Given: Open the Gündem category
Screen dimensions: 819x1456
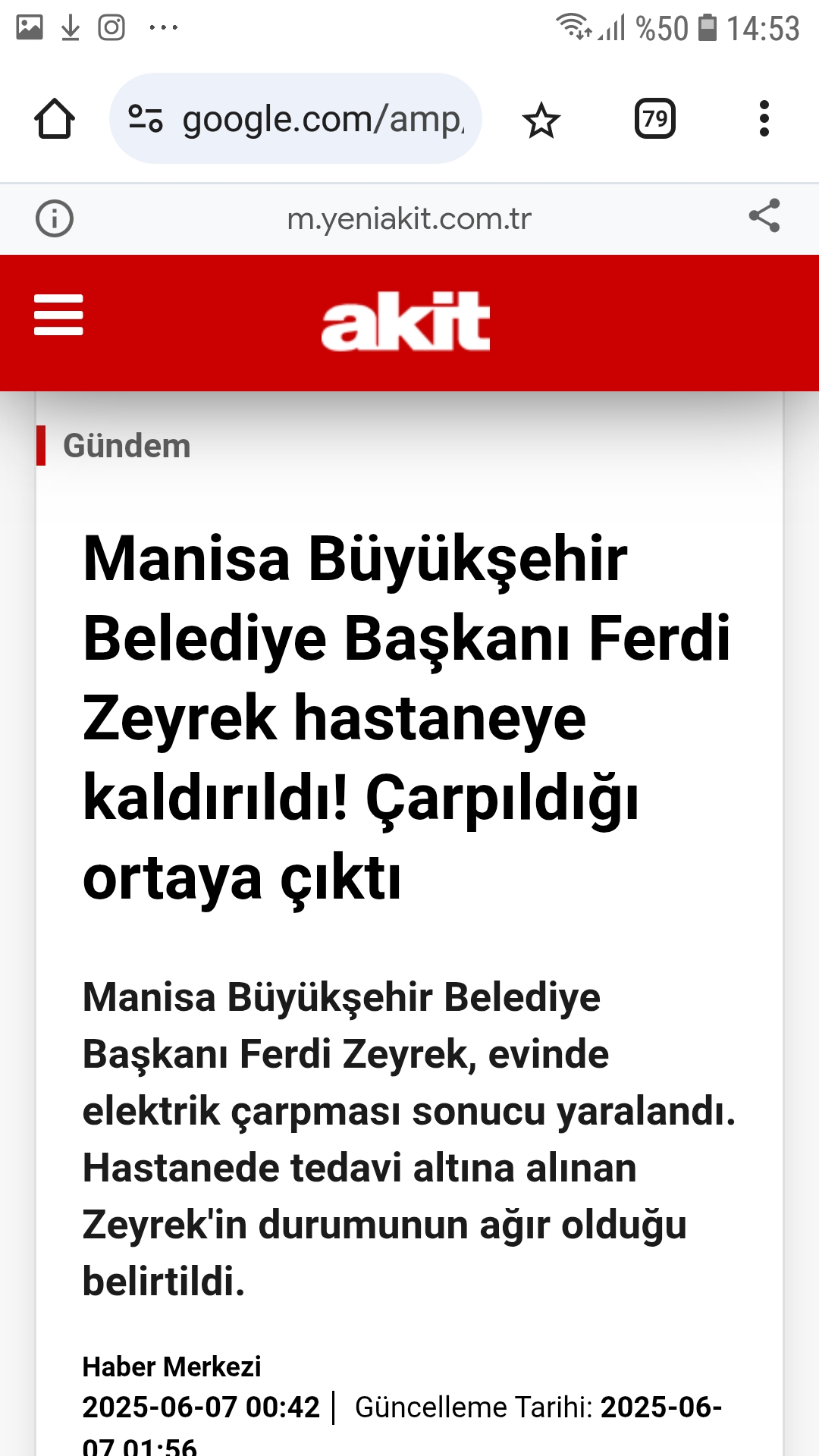Looking at the screenshot, I should 127,446.
